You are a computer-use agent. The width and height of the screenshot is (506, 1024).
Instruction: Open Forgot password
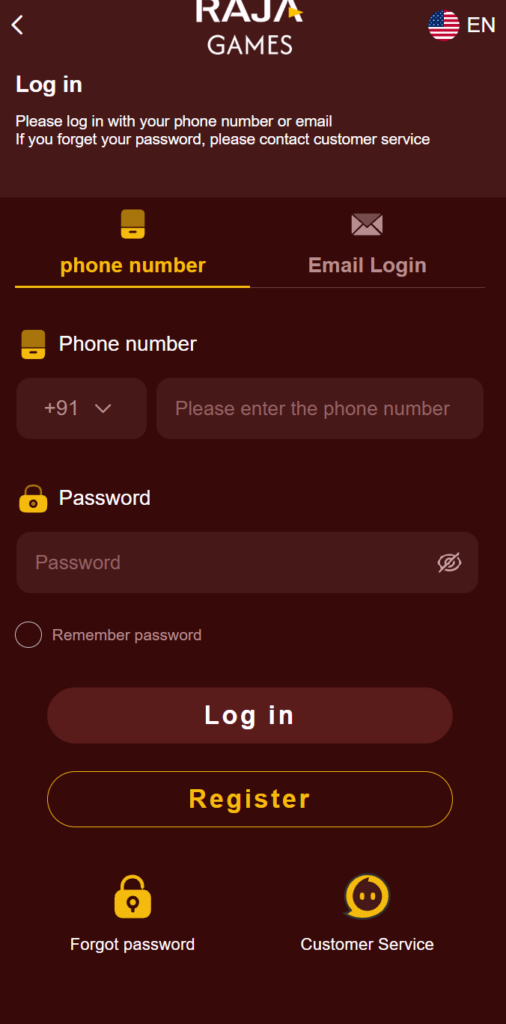[x=133, y=914]
